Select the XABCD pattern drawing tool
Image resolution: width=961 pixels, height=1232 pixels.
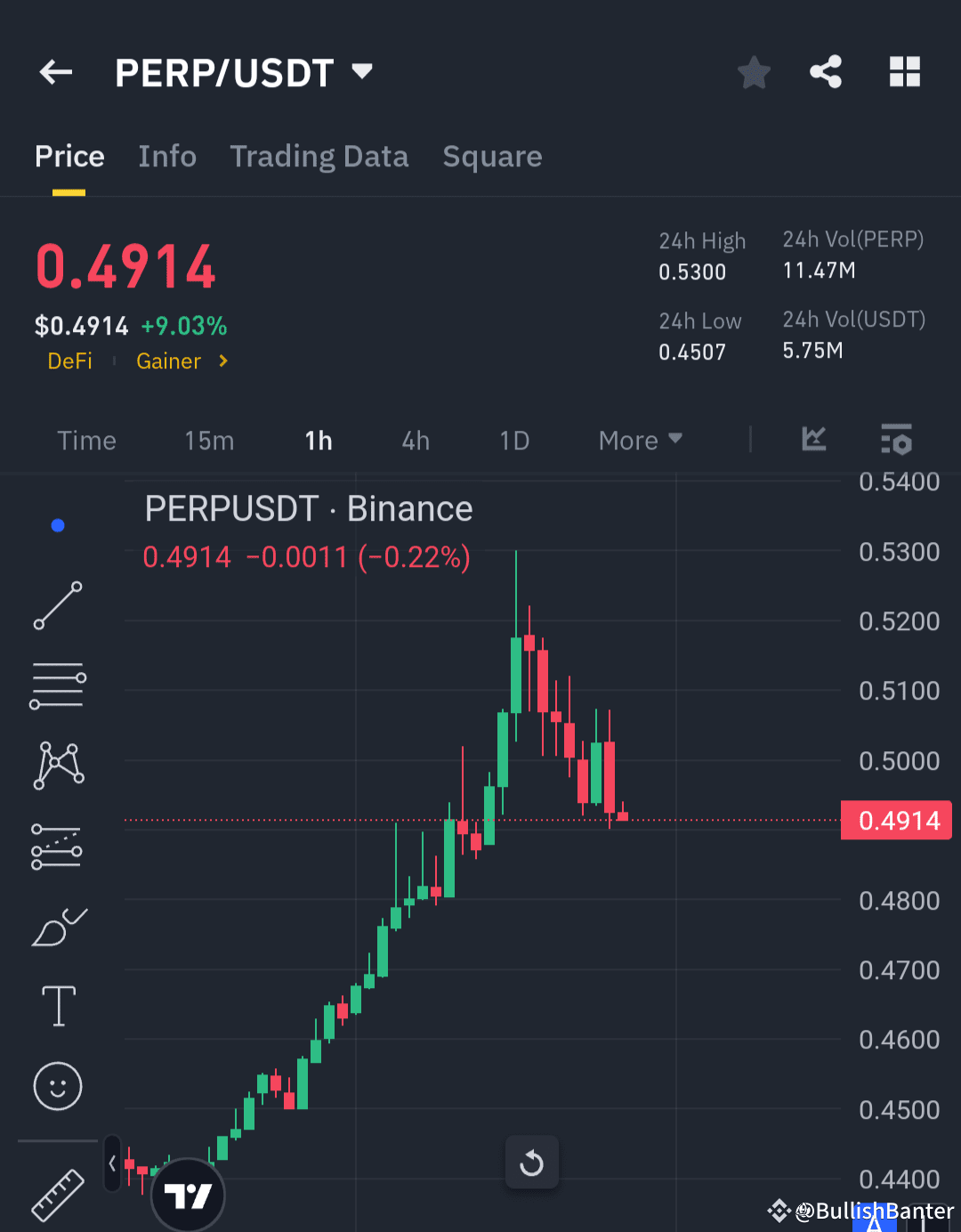point(57,764)
